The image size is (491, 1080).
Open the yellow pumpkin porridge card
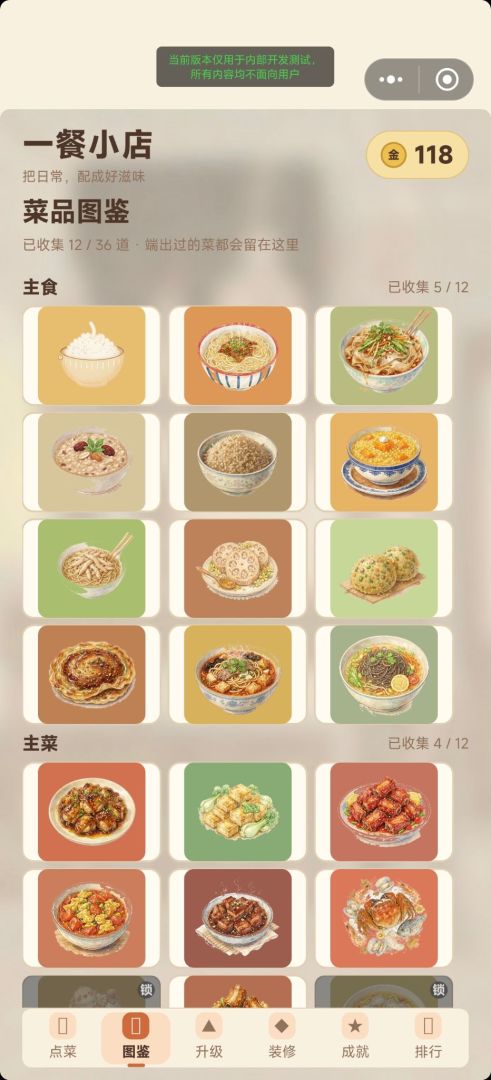(x=384, y=461)
